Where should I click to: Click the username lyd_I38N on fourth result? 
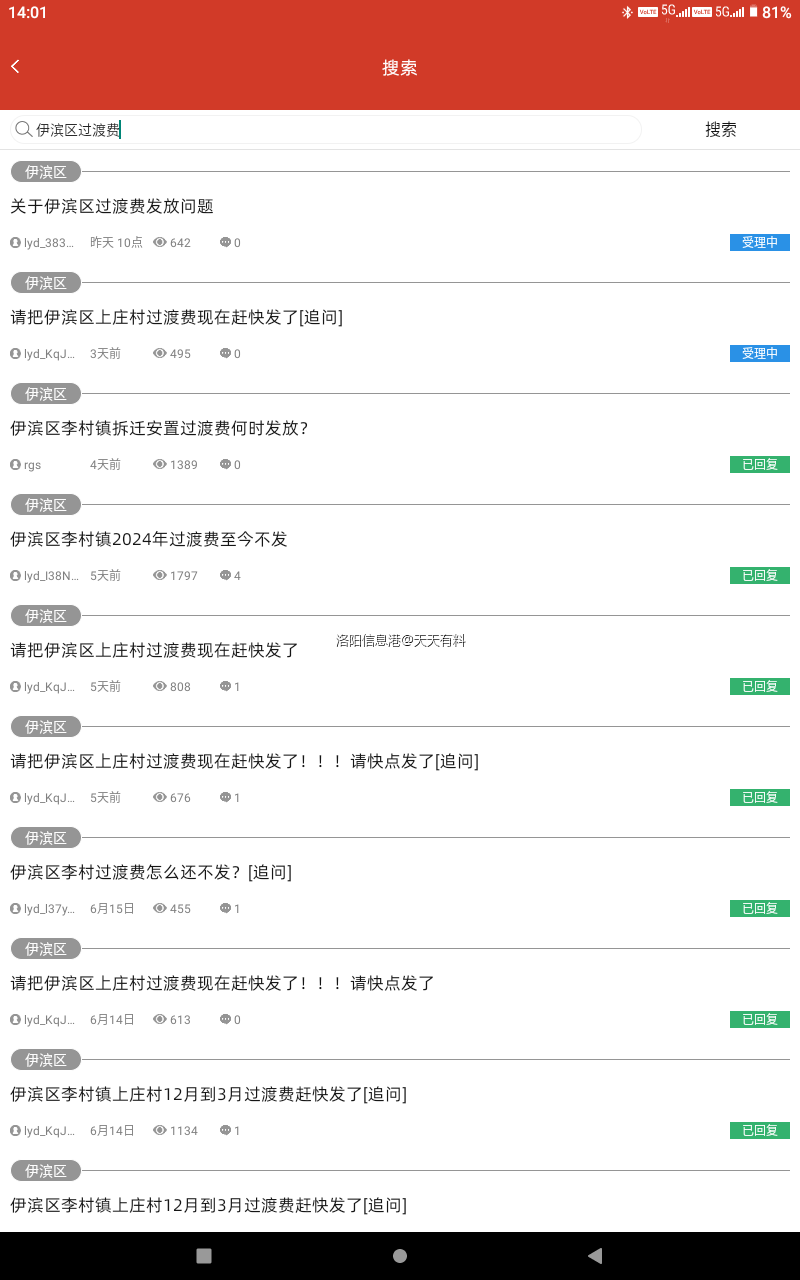49,575
